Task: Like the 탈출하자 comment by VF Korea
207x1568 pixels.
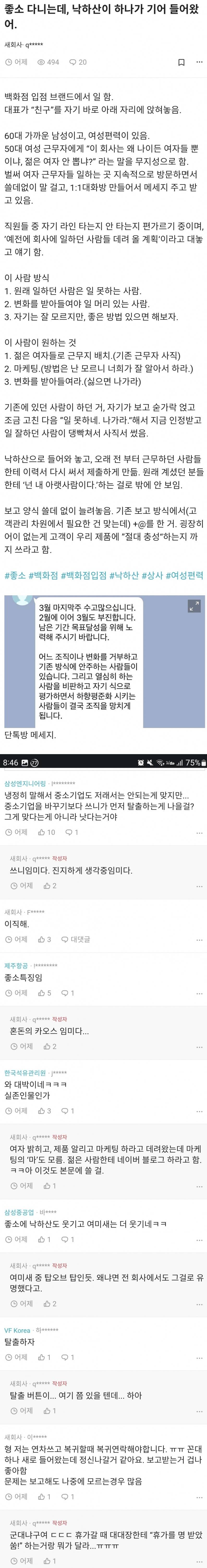Action: tap(44, 1340)
